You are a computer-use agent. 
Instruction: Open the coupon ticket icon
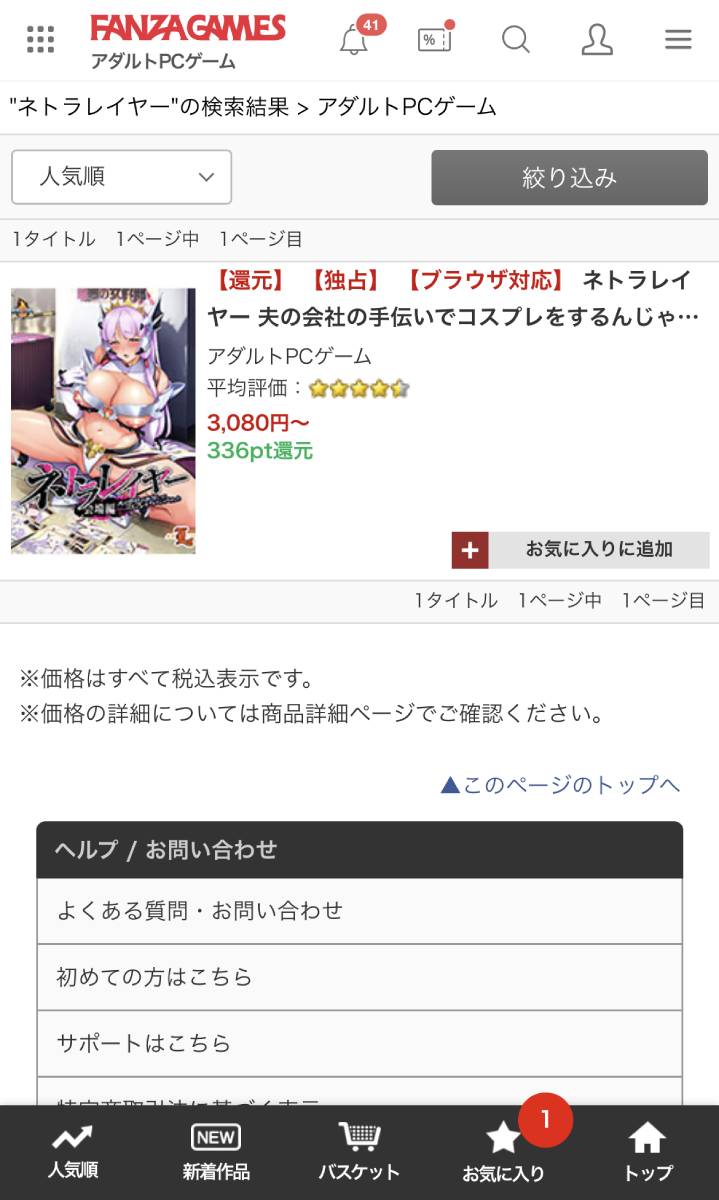pyautogui.click(x=434, y=40)
